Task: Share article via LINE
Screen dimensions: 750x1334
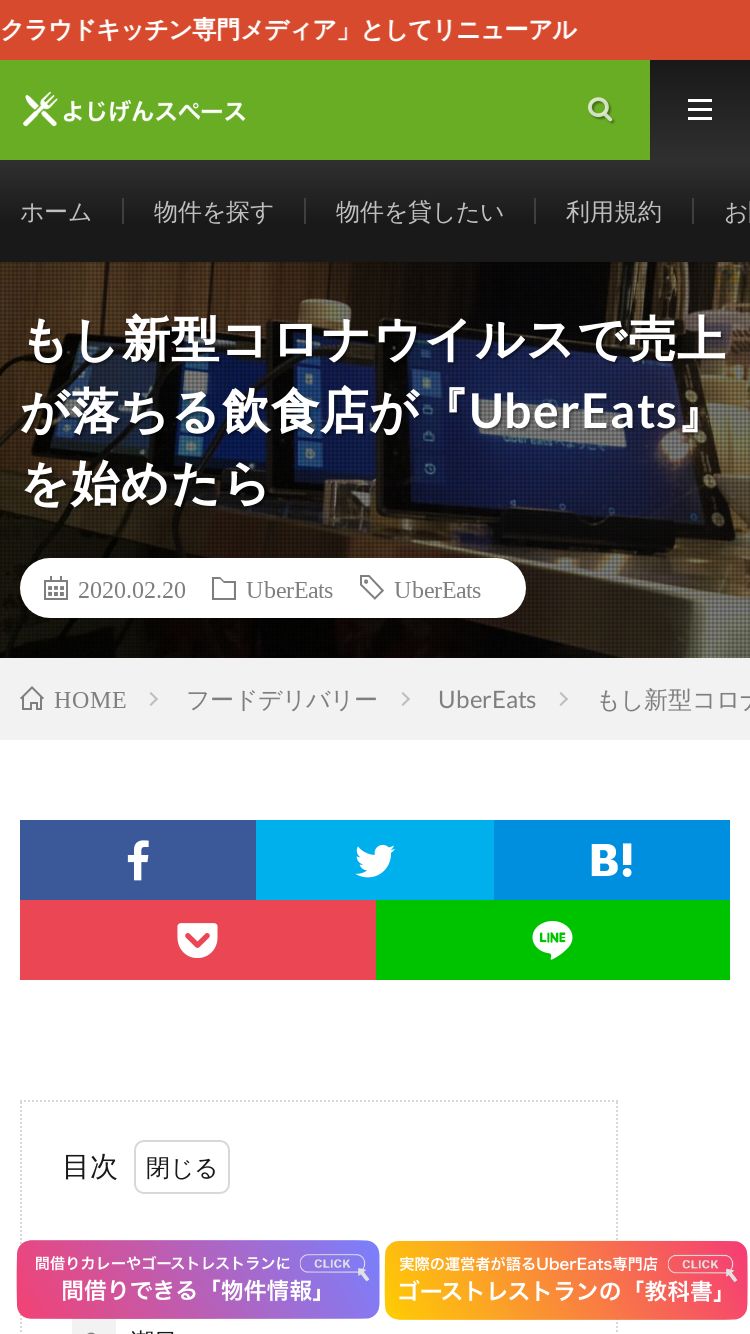Action: (x=553, y=940)
